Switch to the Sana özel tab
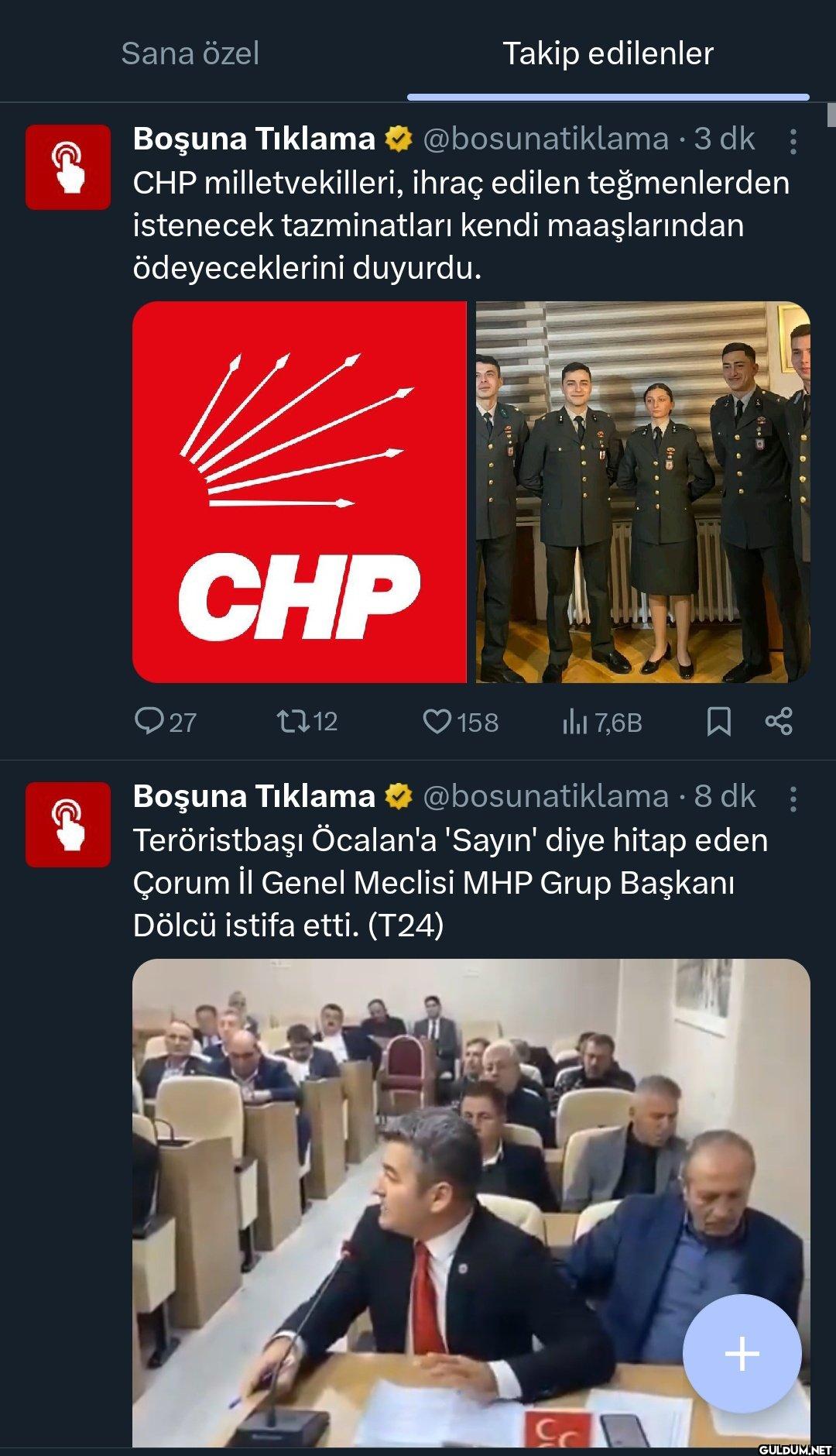Image resolution: width=836 pixels, height=1456 pixels. click(190, 53)
